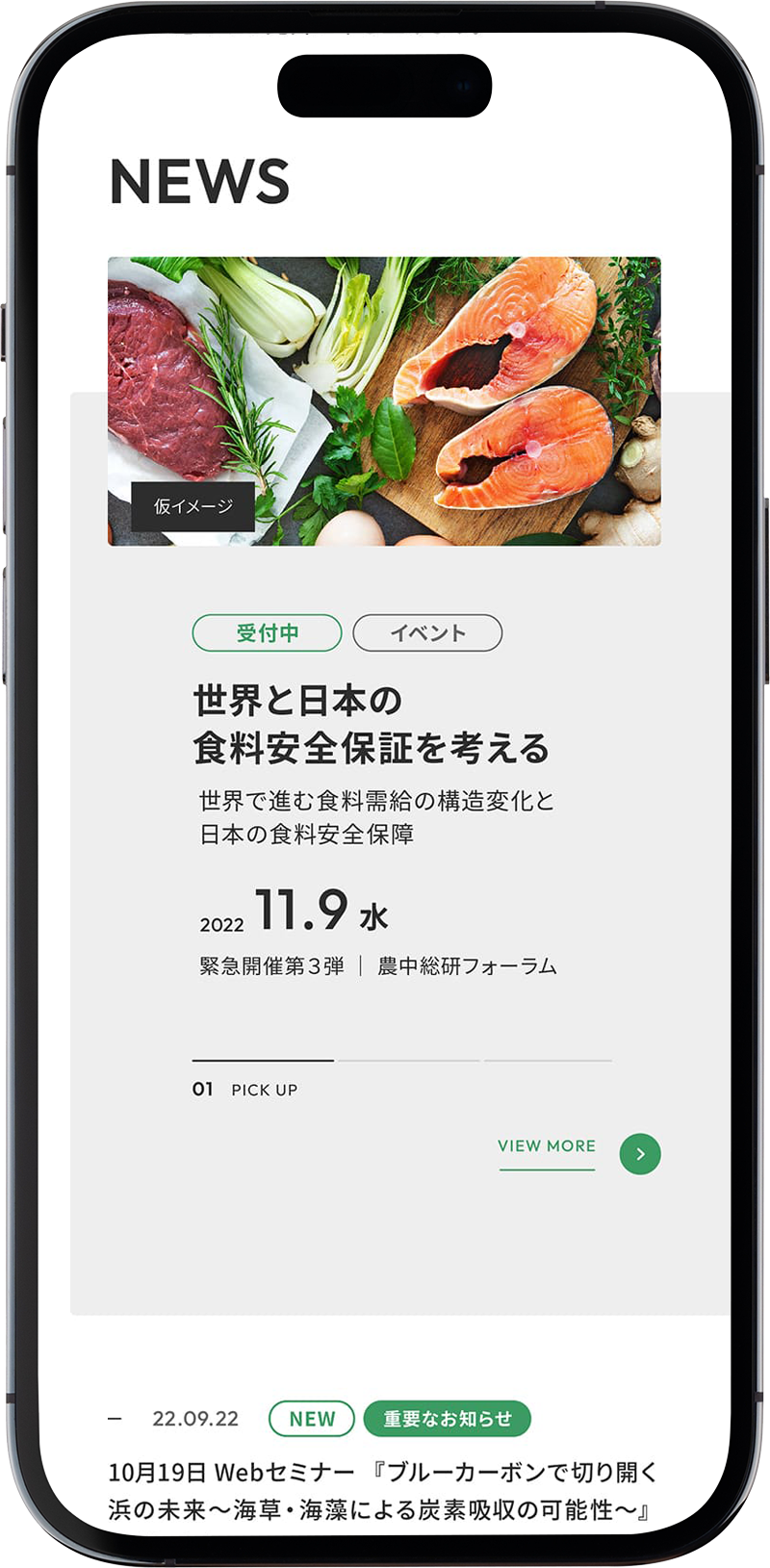Tap the 重要なお知らせ category label
Screen dimensions: 770x1568
pos(448,1419)
